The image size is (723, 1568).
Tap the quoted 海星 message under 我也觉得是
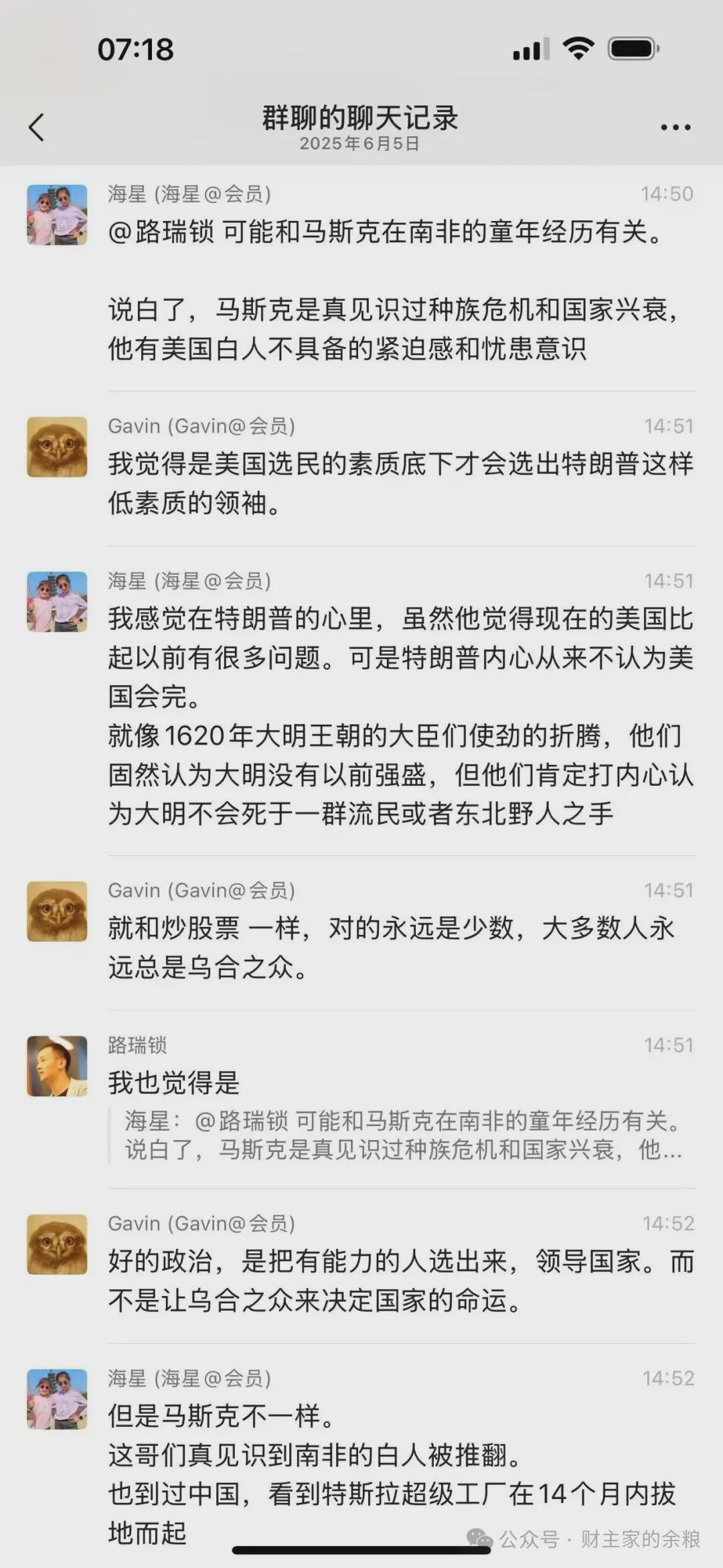tap(402, 1135)
